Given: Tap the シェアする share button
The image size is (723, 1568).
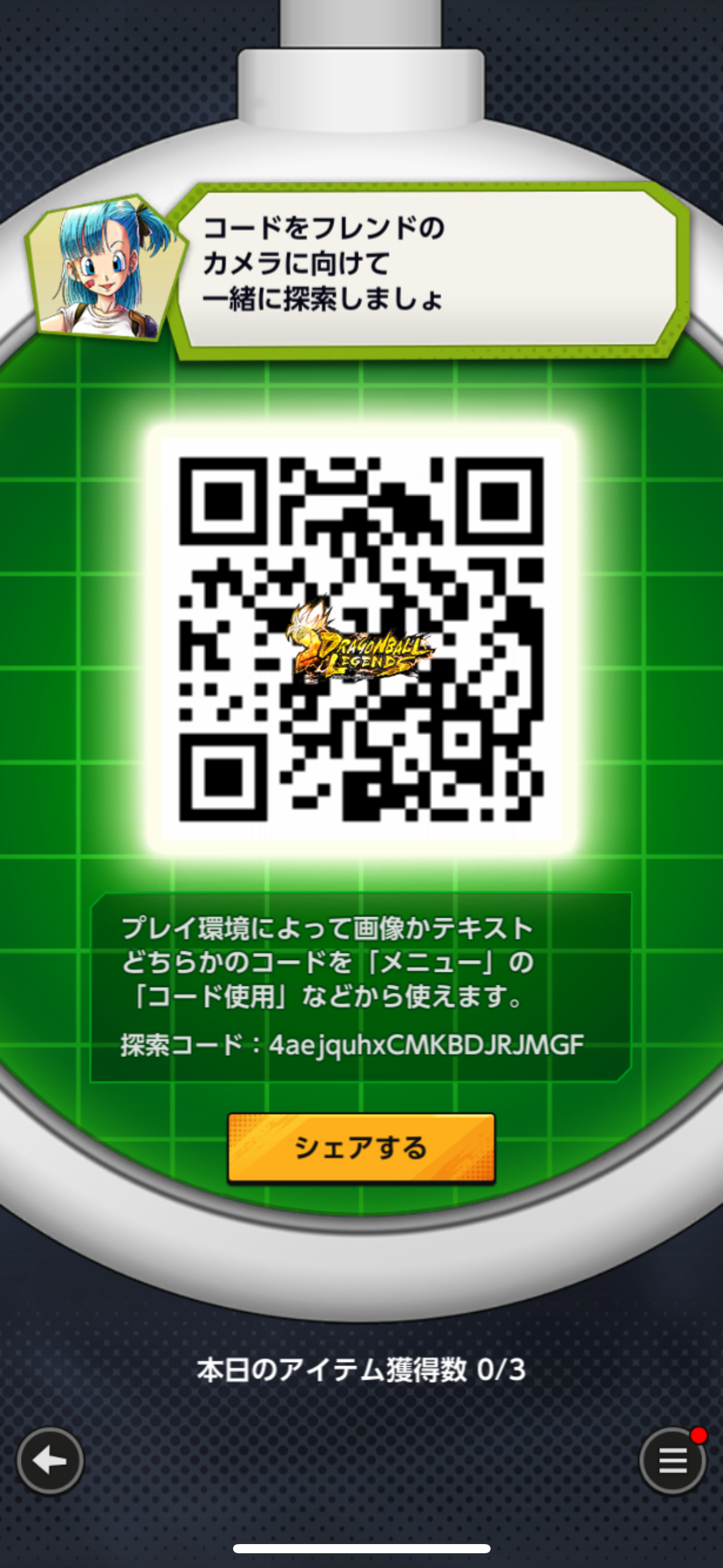Looking at the screenshot, I should point(361,1148).
